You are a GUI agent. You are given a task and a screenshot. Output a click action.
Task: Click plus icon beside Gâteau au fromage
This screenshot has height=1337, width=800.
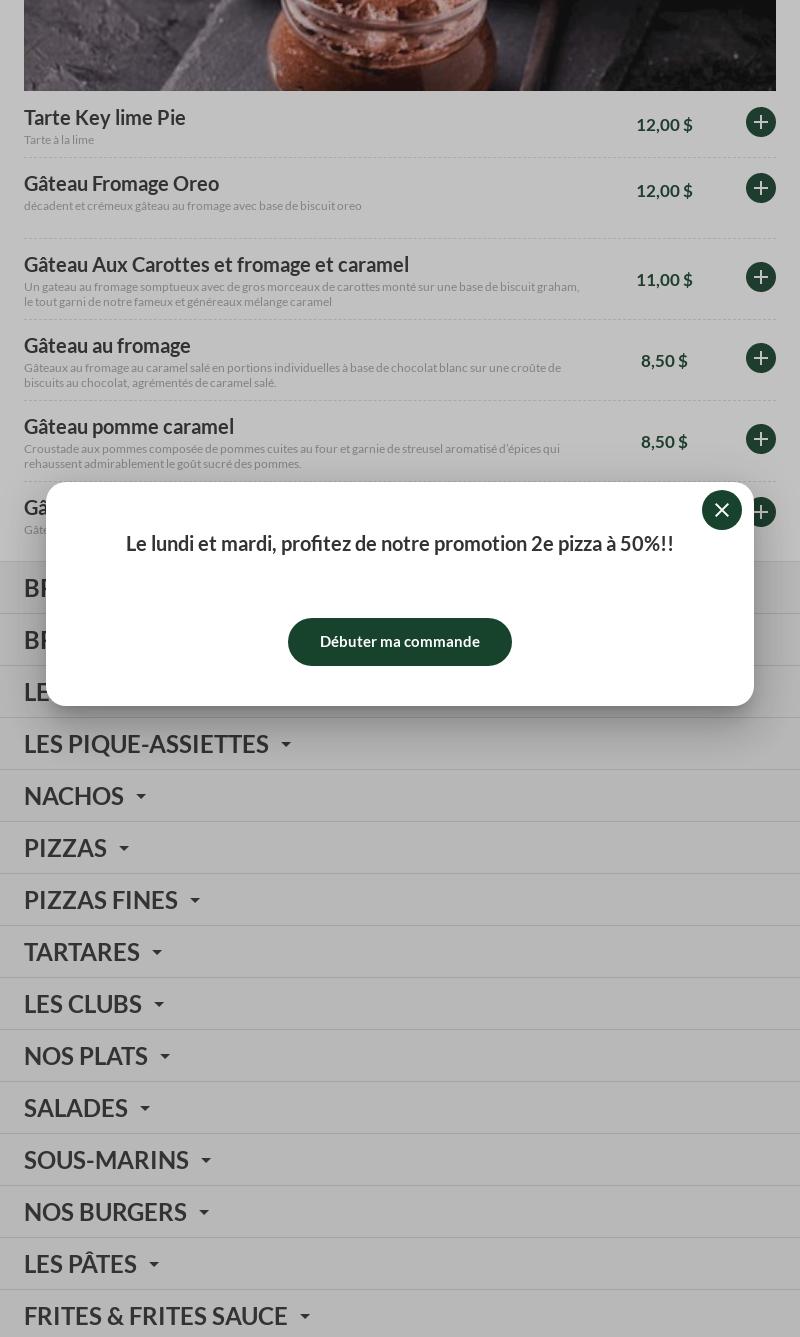[761, 358]
